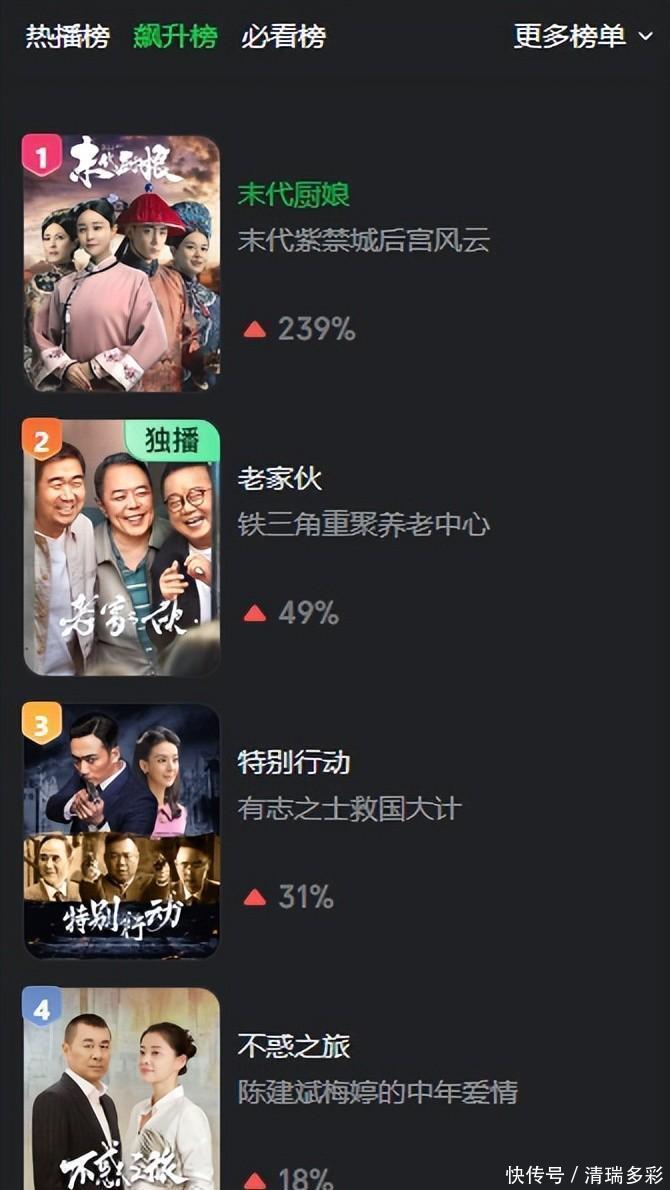Tap the 老家伙 poster thumbnail
This screenshot has width=670, height=1190.
pos(121,547)
